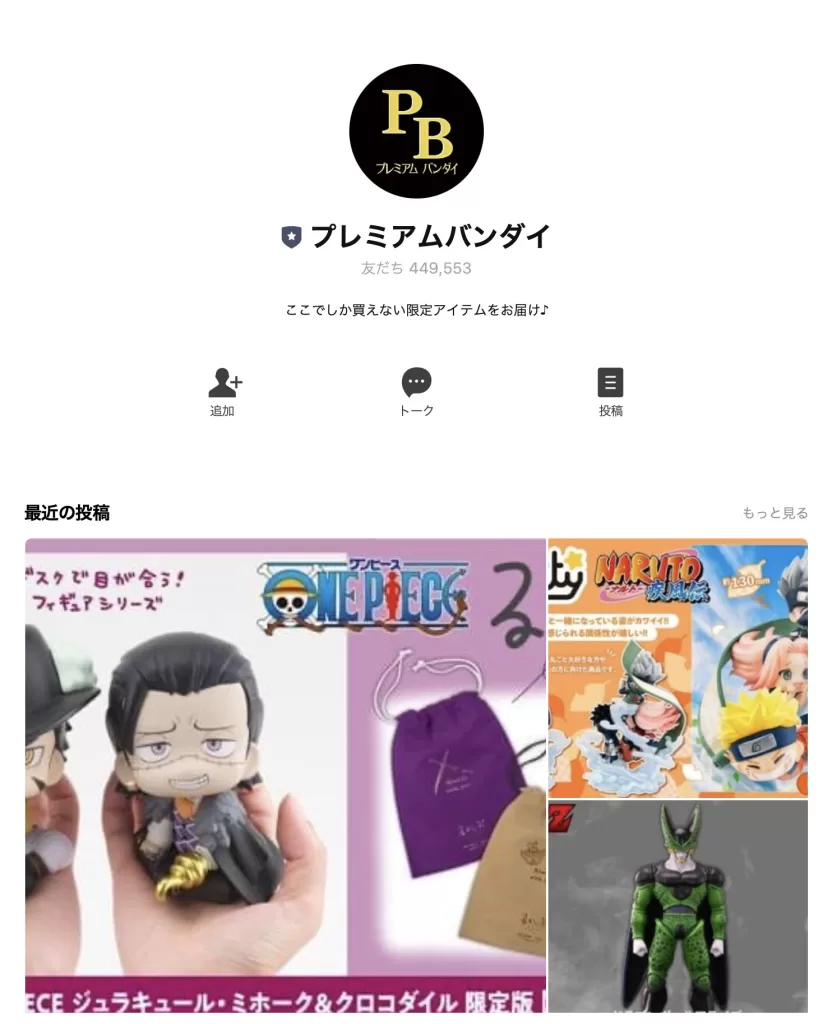
Task: Click the 友だち 449,553 friends count
Action: [x=416, y=268]
